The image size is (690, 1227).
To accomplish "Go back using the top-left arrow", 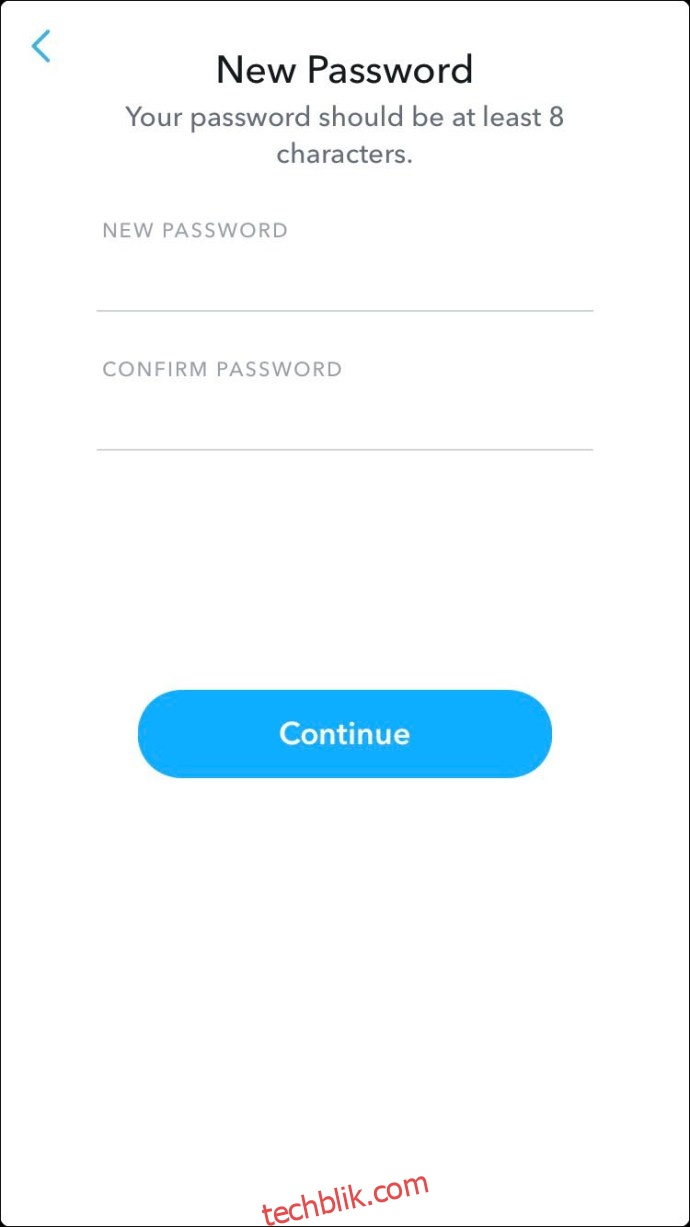I will point(41,46).
